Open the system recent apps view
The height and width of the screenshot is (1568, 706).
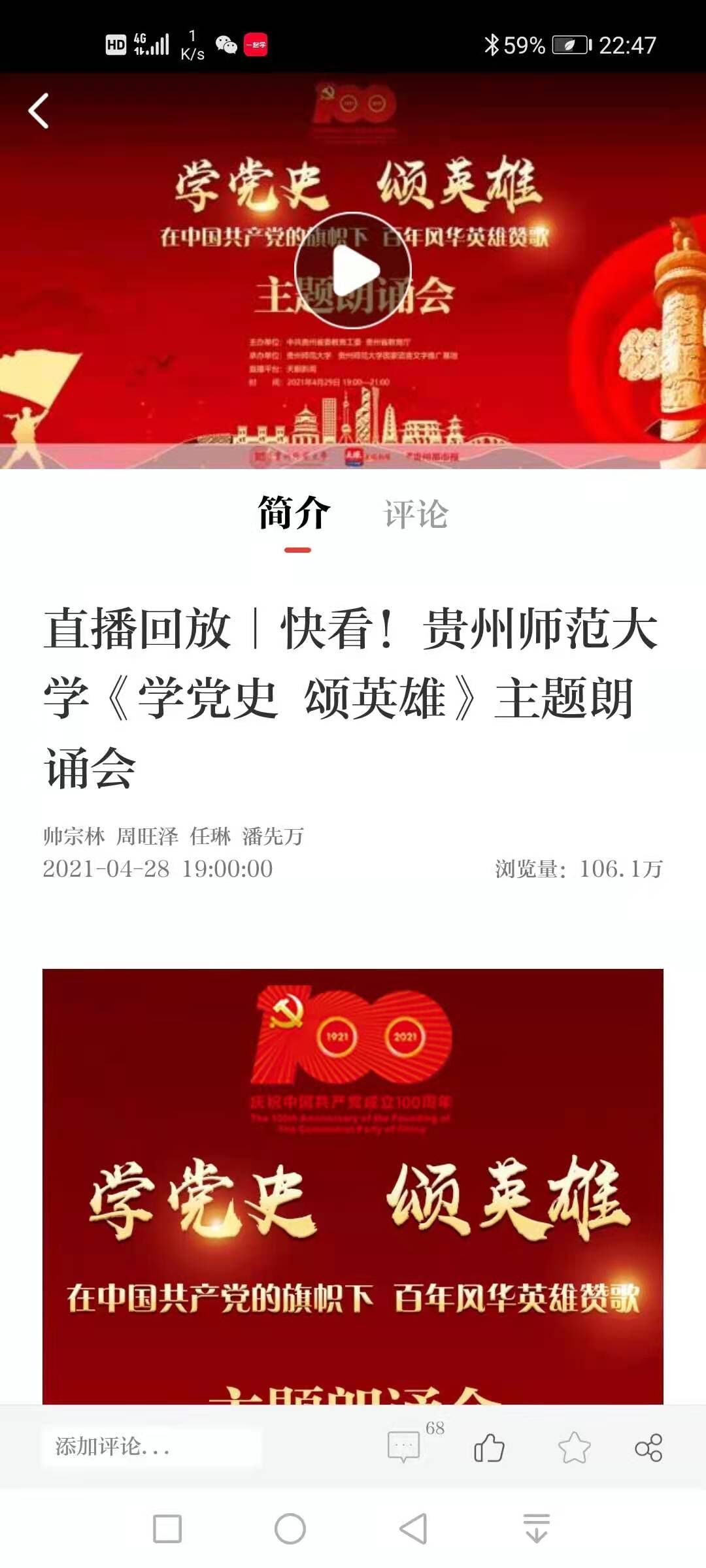(x=167, y=1529)
